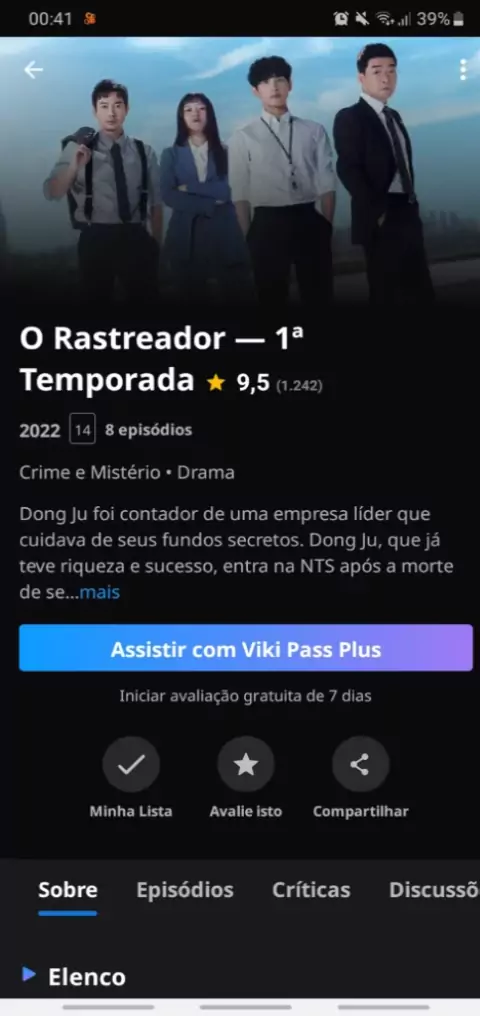Screen dimensions: 480x1016
Task: Expand the synopsis with "mais"
Action: click(100, 592)
